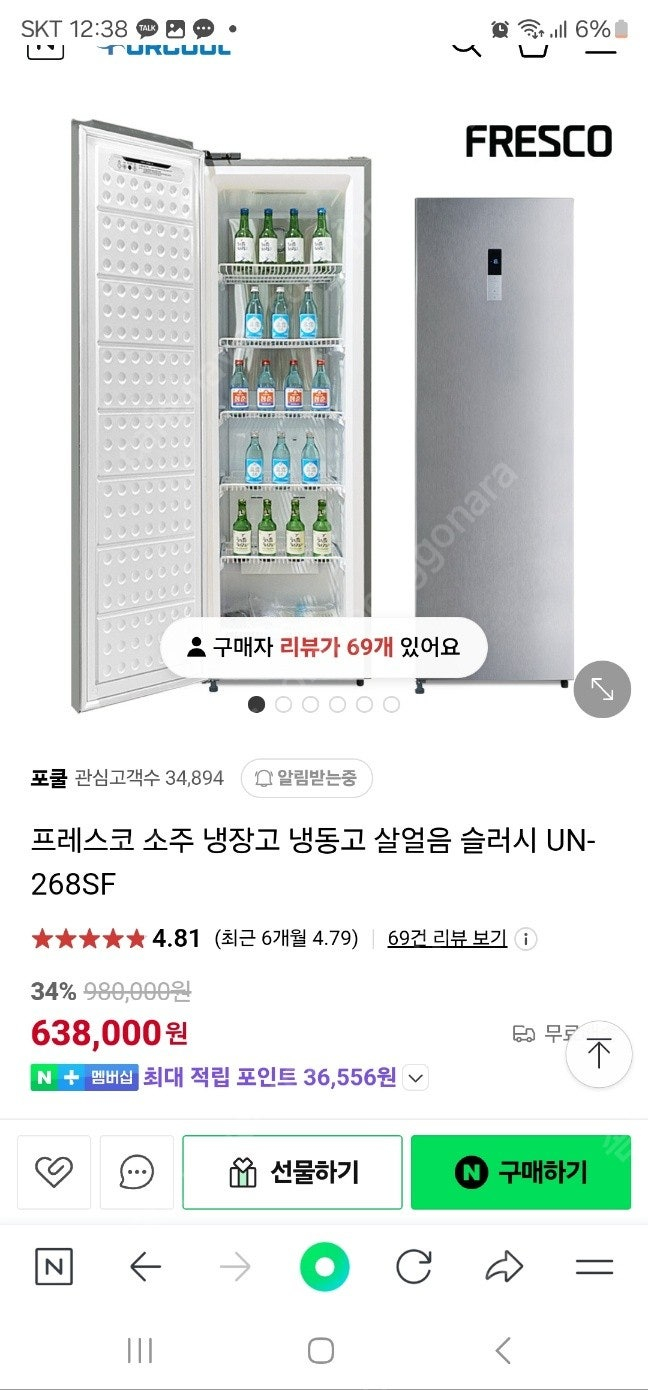Jump back to the top of page
Image resolution: width=648 pixels, height=1390 pixels.
coord(598,1053)
